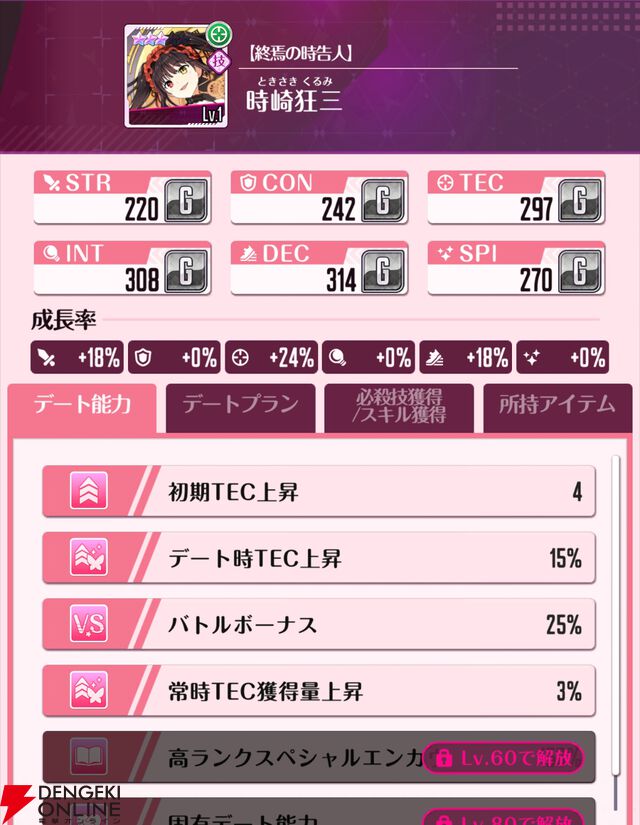View details of デート時TEC上昇

(319, 558)
